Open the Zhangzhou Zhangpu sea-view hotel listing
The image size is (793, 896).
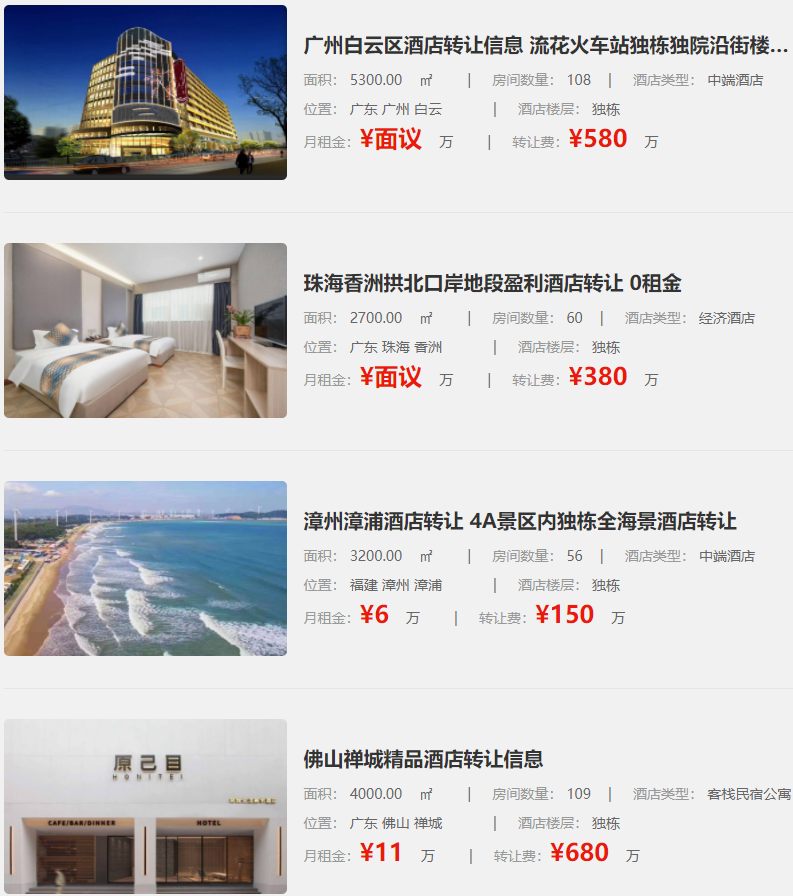pos(520,522)
